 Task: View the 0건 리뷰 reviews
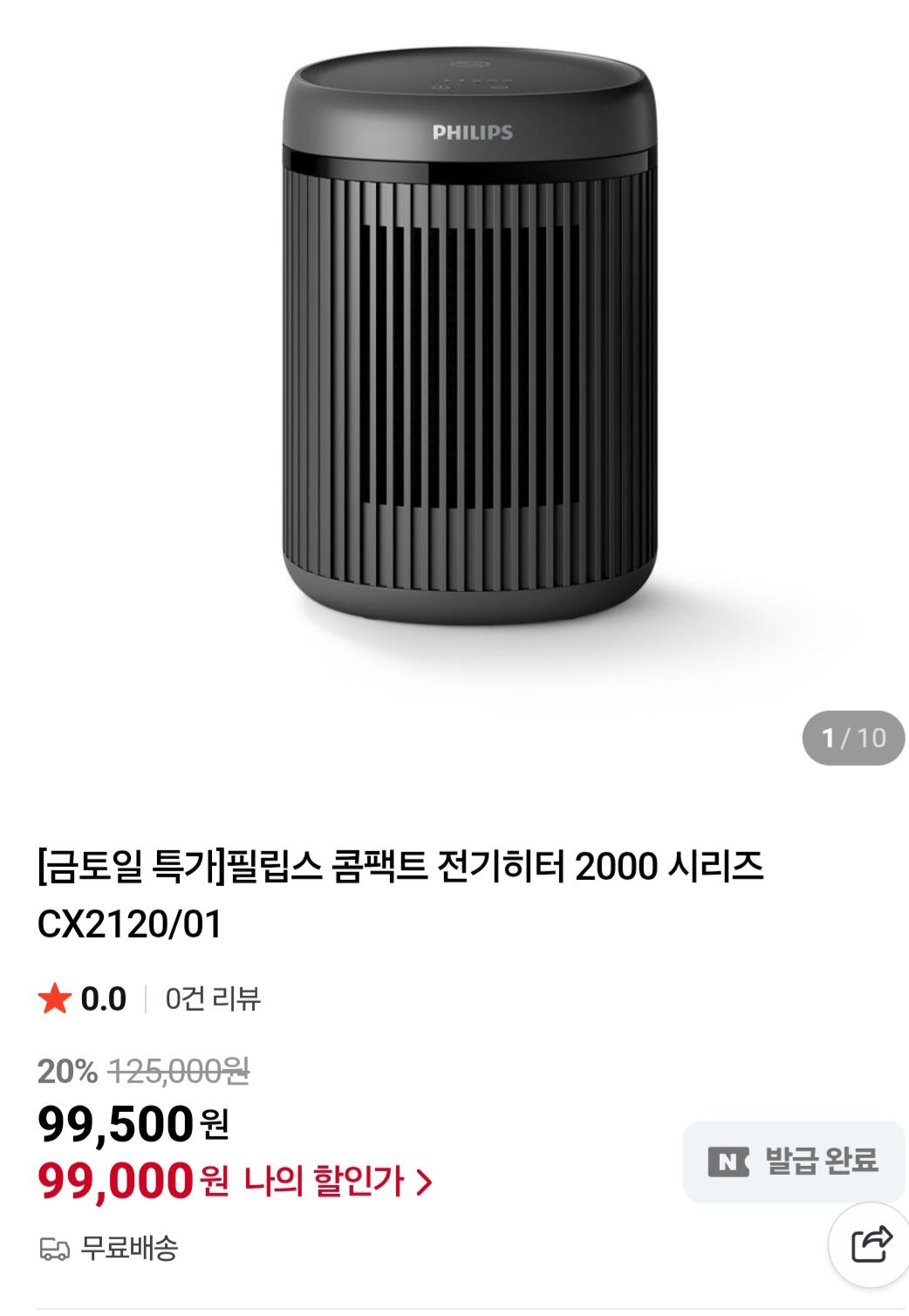[x=213, y=999]
